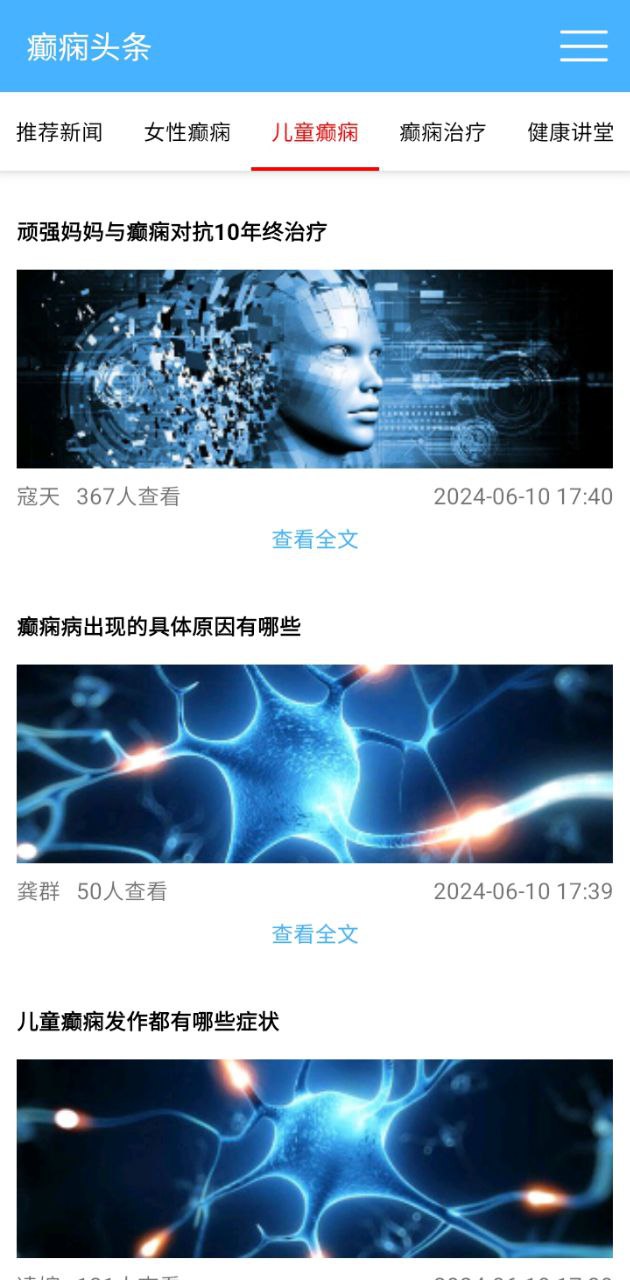Screen dimensions: 630x1280
Task: Open the 健康讲堂 tab
Action: point(570,132)
